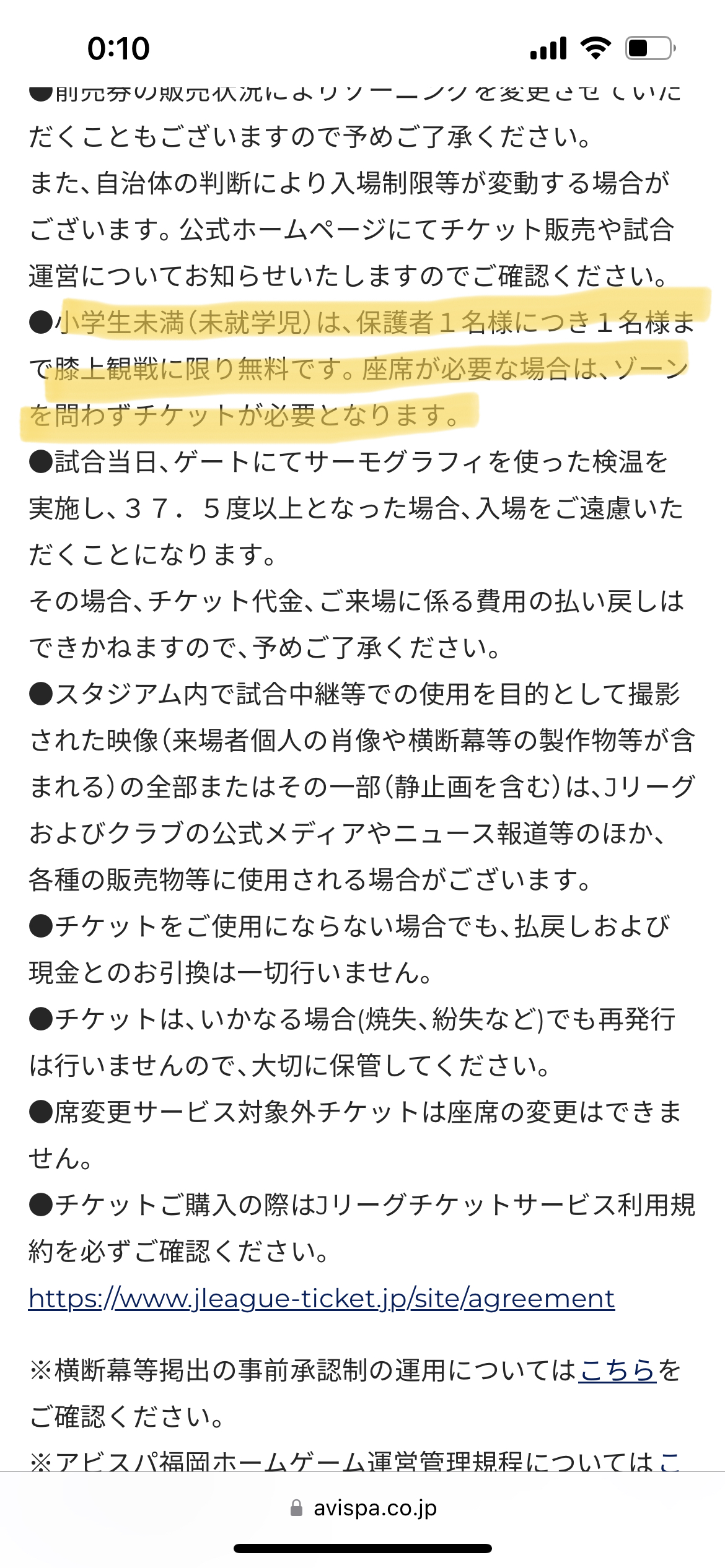725x1568 pixels.
Task: Open the jleague-ticket.jp agreement link
Action: click(321, 1297)
